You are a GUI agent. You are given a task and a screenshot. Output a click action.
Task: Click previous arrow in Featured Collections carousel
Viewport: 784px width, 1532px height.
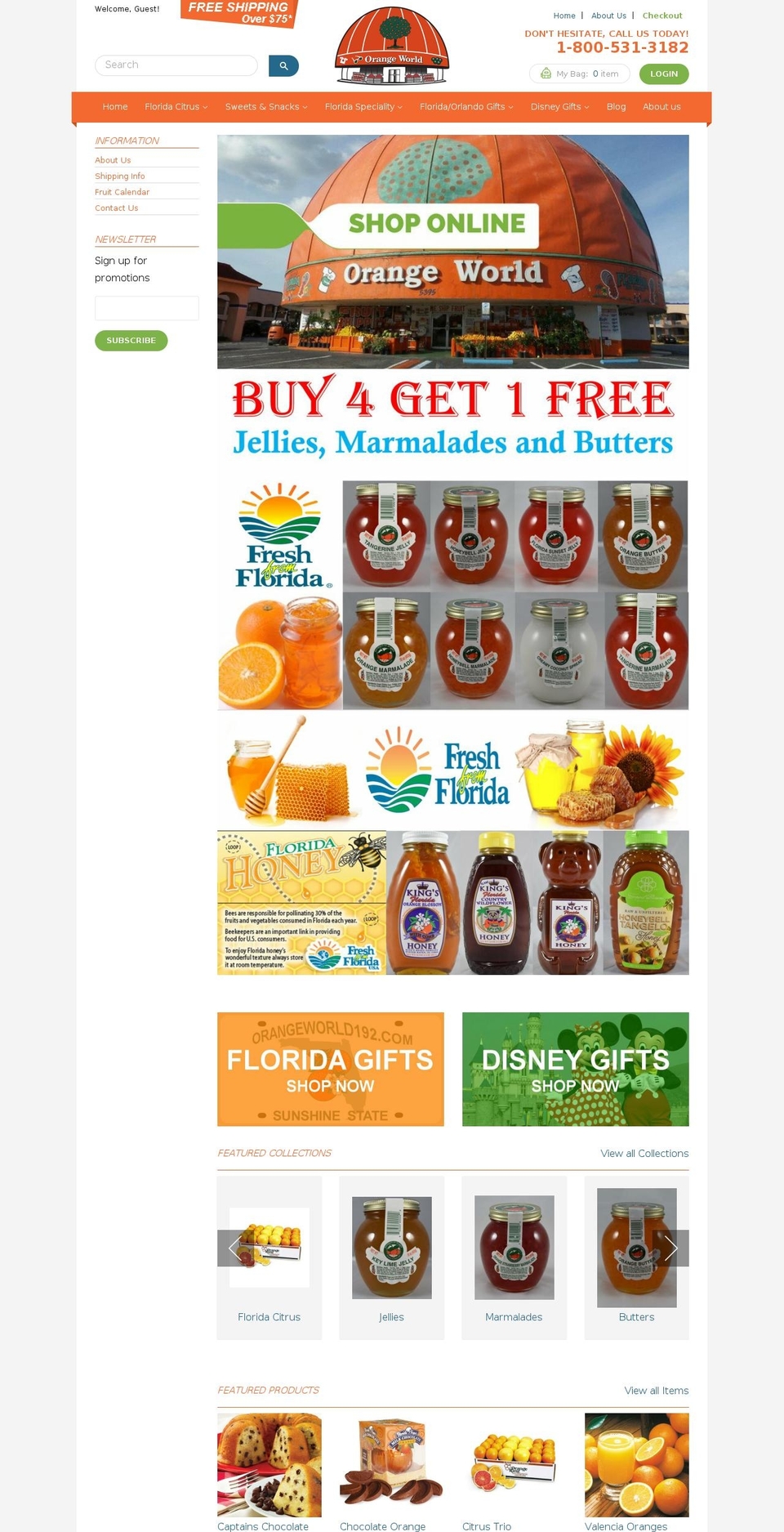234,1248
